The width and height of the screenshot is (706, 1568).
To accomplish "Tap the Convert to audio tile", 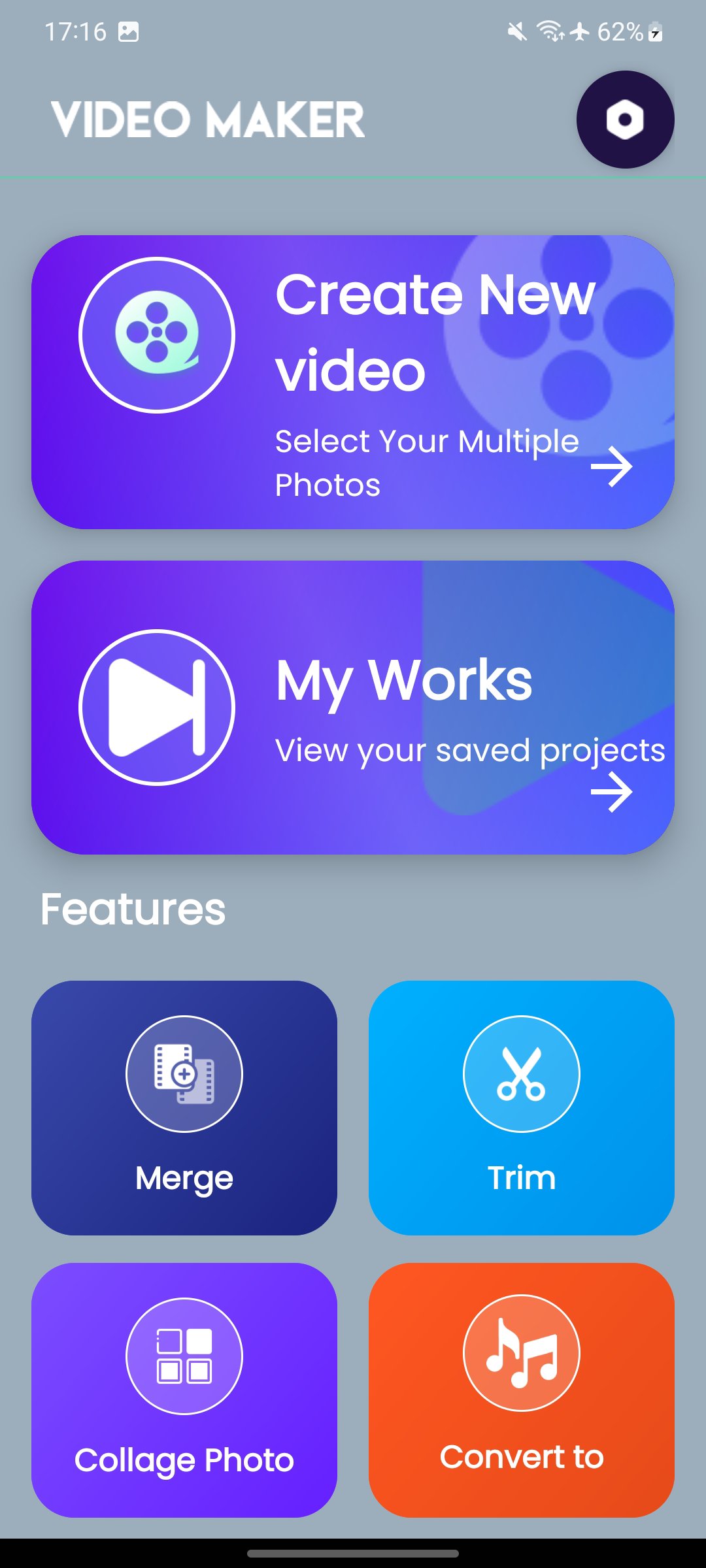I will coord(521,1390).
